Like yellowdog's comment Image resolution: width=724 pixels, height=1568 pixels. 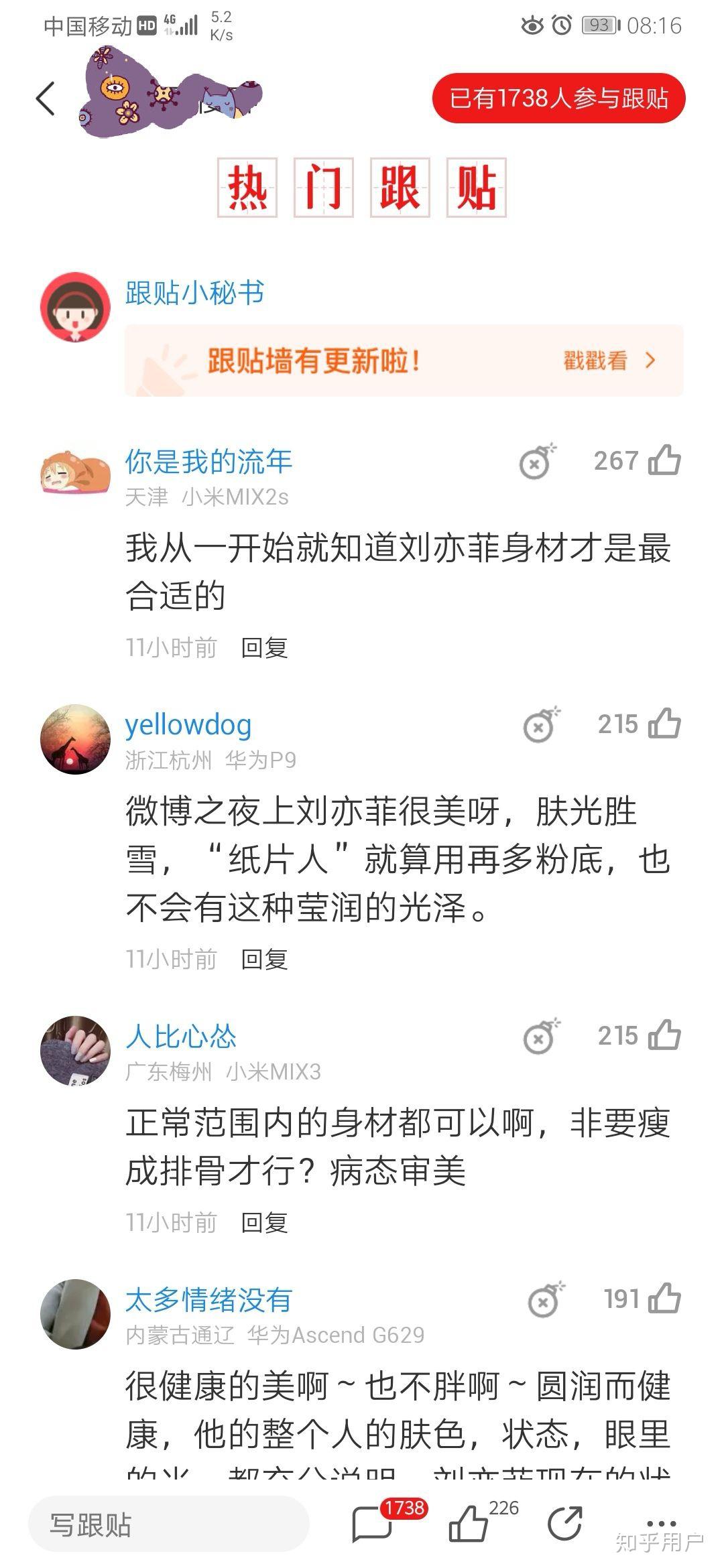click(x=664, y=724)
